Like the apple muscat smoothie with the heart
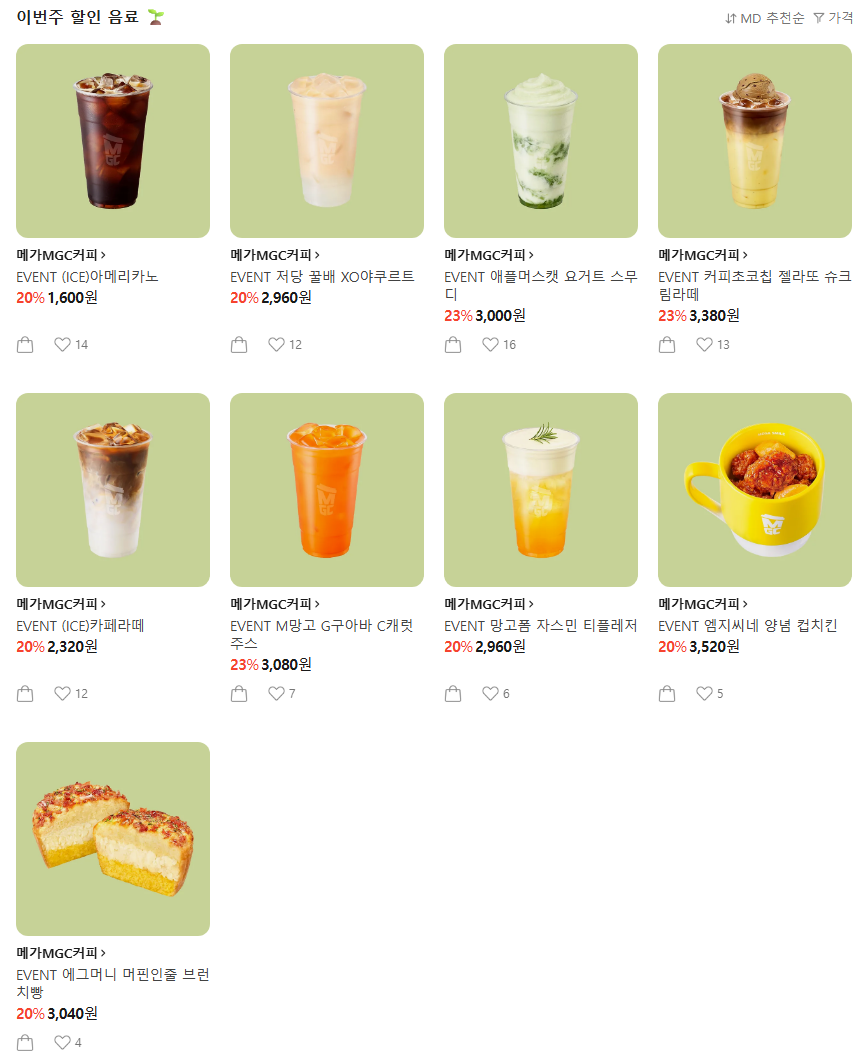Screen dimensions: 866x1064 point(490,344)
